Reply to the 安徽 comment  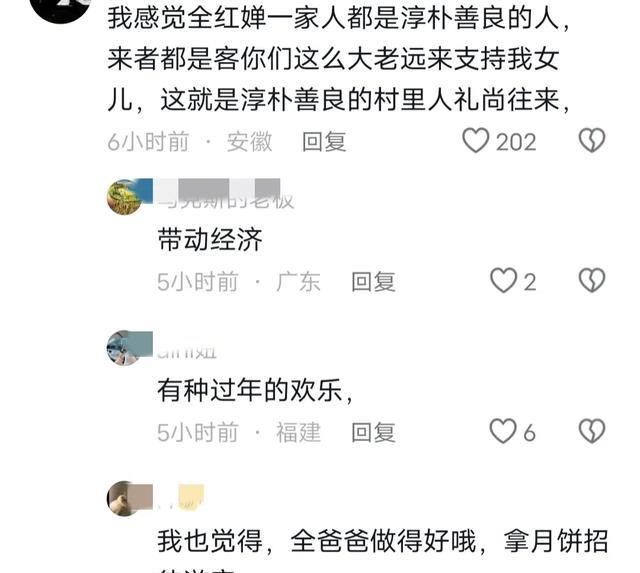(324, 142)
